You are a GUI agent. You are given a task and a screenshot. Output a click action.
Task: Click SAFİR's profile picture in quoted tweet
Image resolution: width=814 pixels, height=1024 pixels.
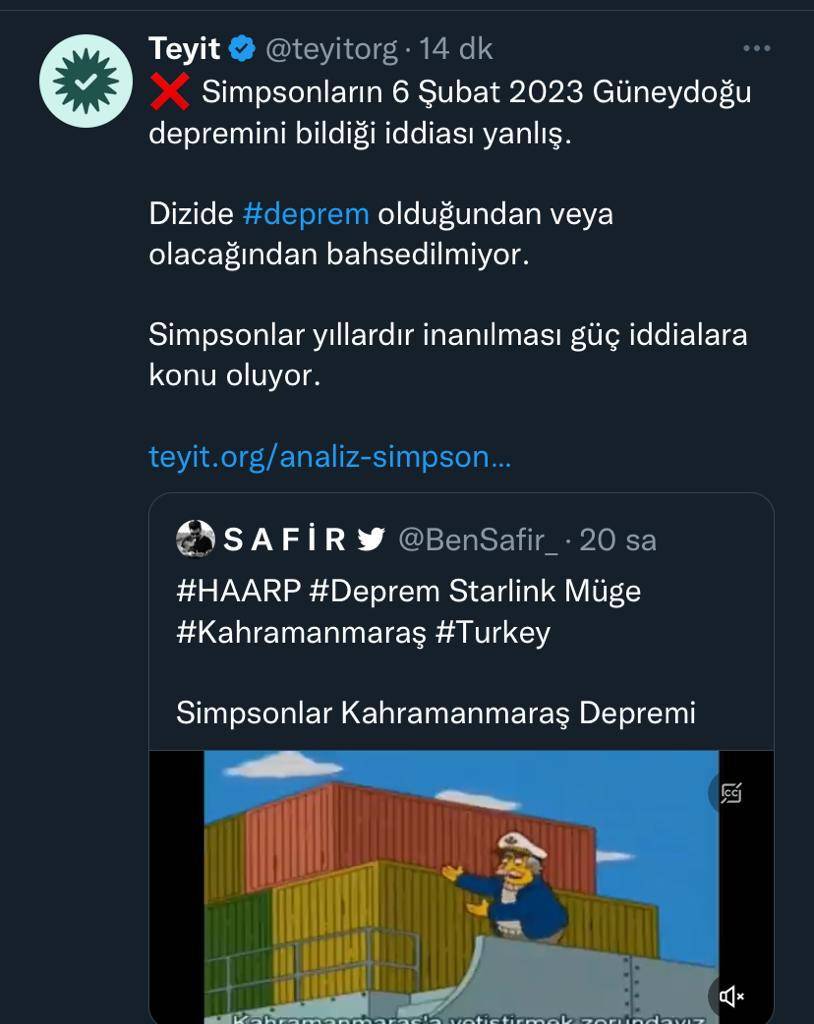pyautogui.click(x=196, y=537)
